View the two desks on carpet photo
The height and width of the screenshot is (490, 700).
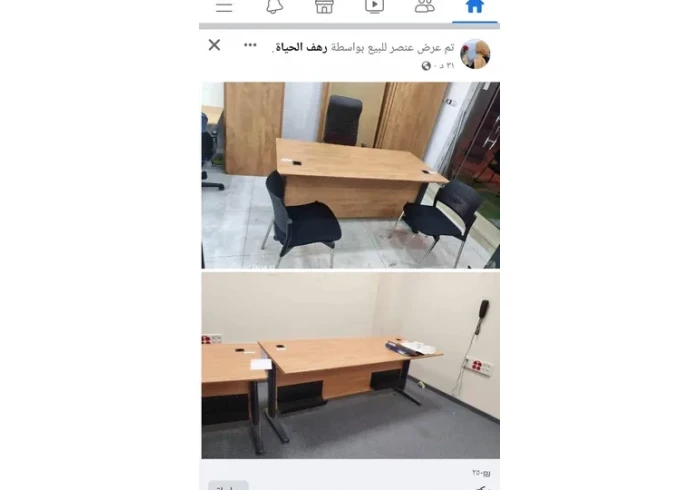(350, 365)
